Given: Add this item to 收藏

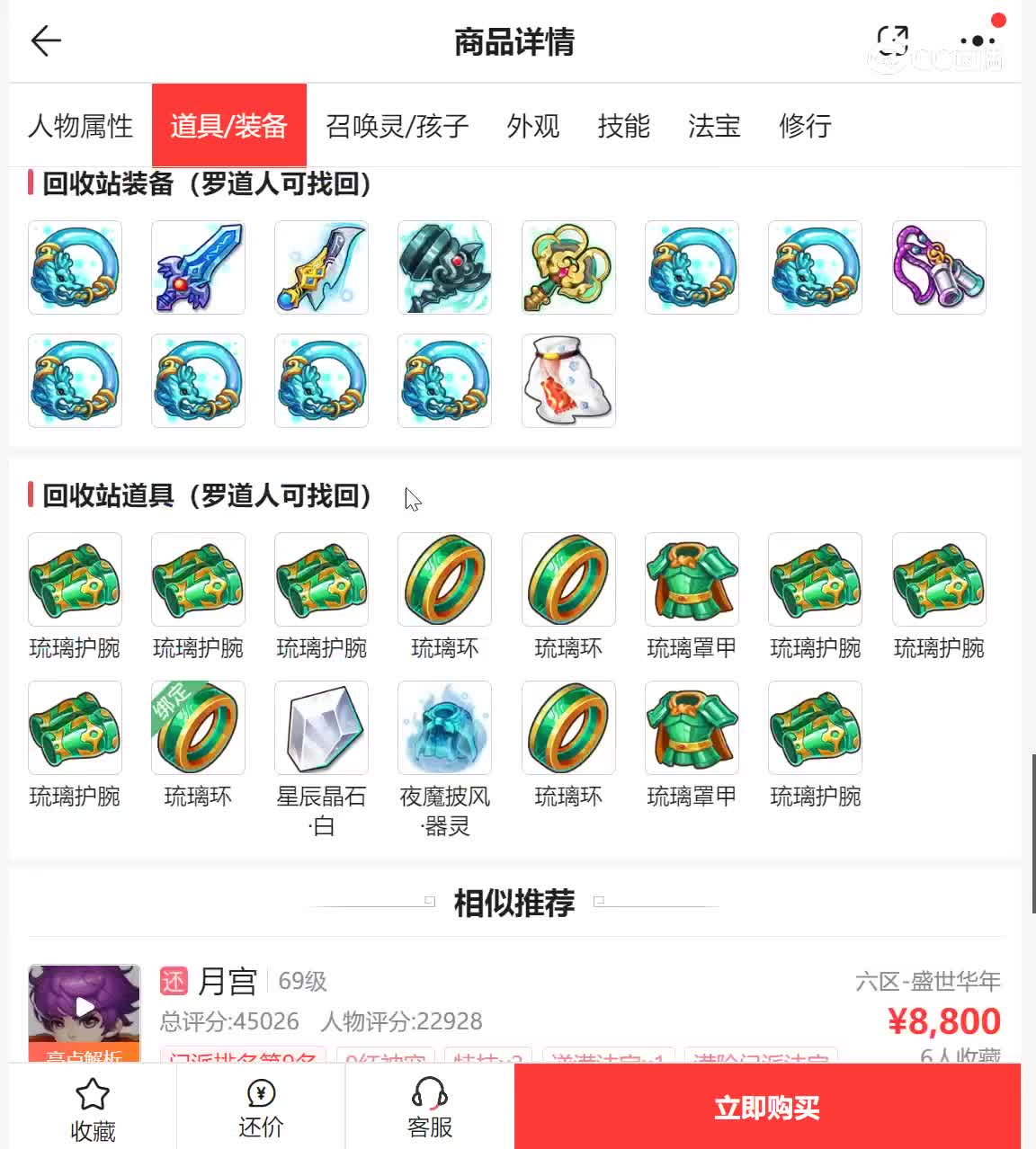Looking at the screenshot, I should click(x=93, y=1108).
